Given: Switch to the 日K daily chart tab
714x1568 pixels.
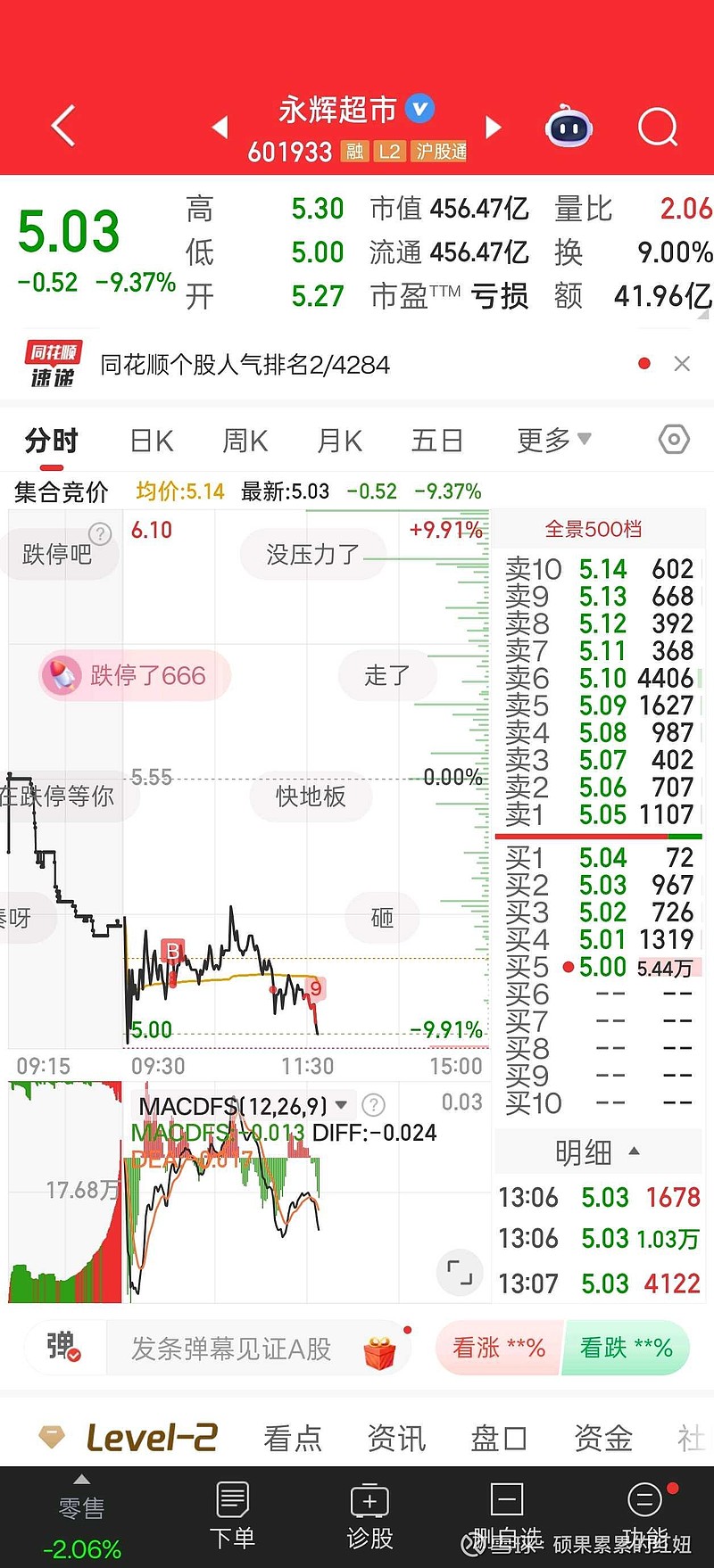Looking at the screenshot, I should 150,439.
